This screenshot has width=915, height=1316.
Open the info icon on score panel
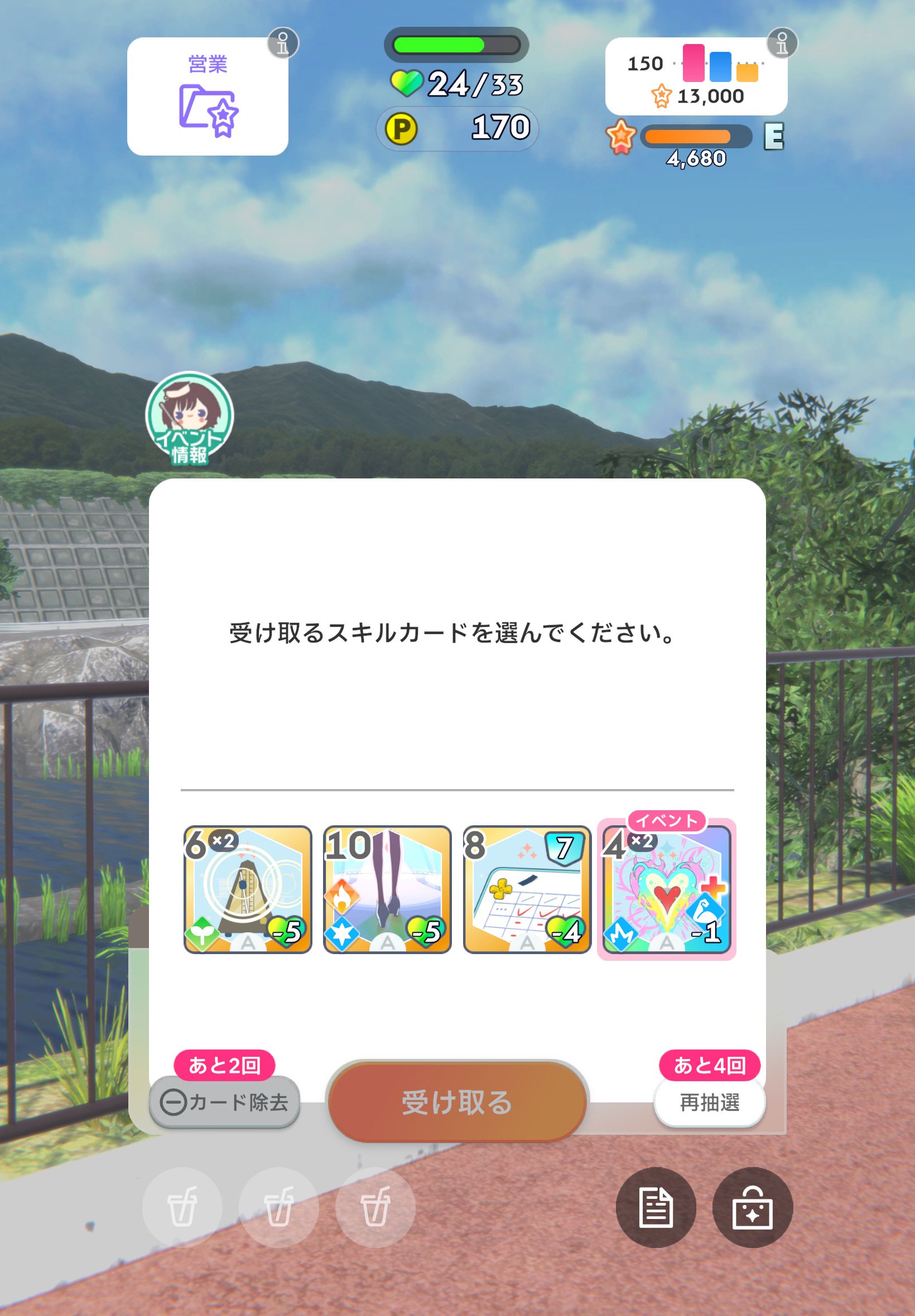[782, 43]
